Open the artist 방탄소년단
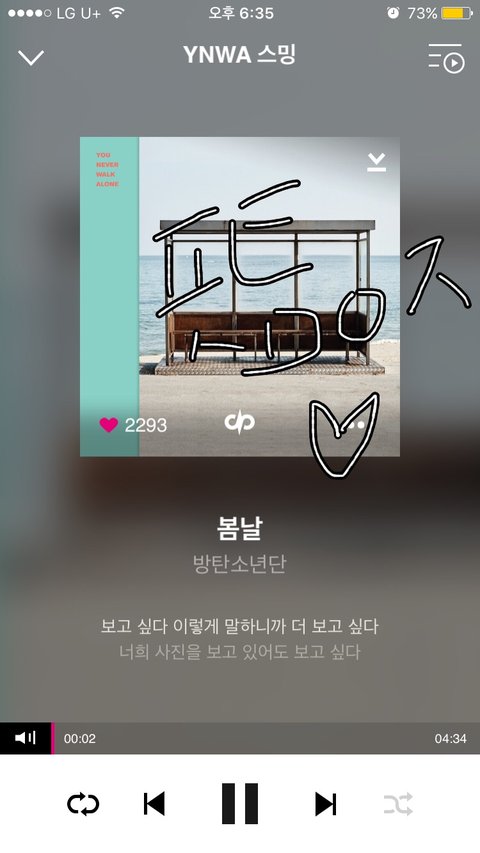The image size is (480, 853). click(239, 564)
